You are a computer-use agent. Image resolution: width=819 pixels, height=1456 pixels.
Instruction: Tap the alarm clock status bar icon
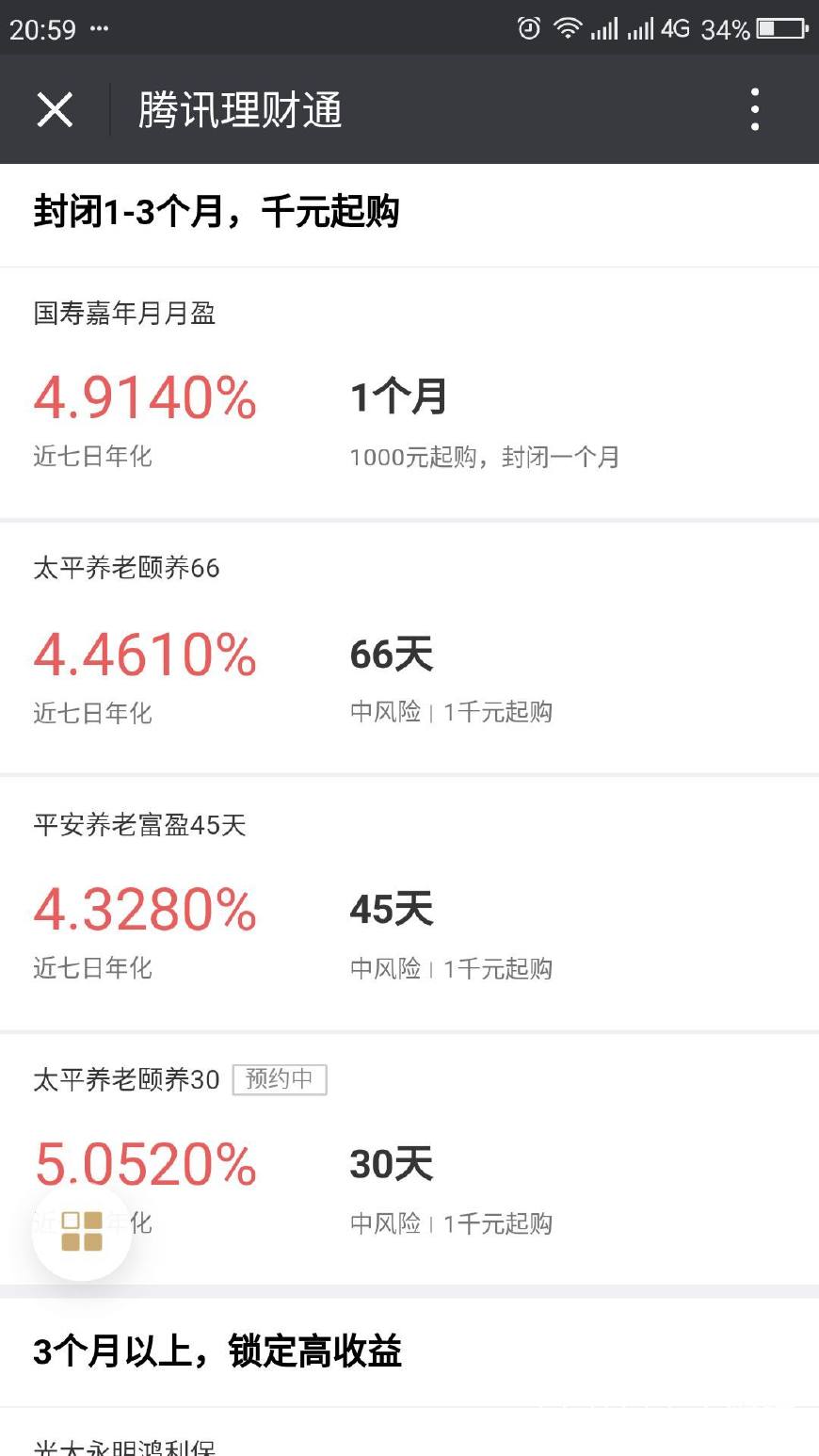point(527,28)
